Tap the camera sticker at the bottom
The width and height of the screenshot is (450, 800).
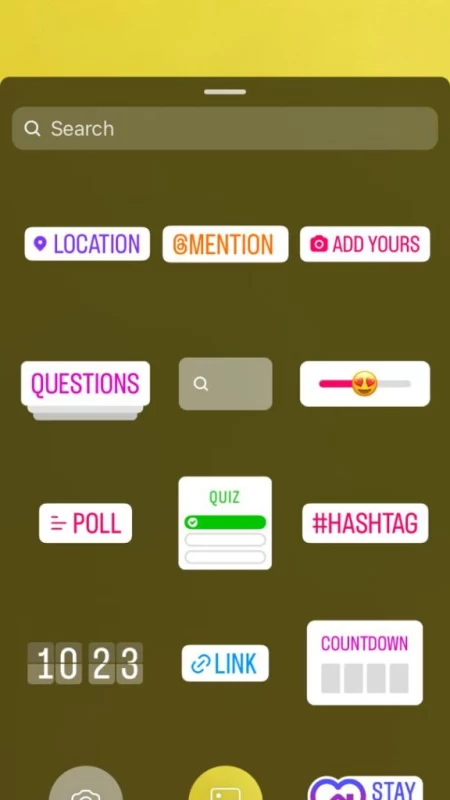pos(86,783)
